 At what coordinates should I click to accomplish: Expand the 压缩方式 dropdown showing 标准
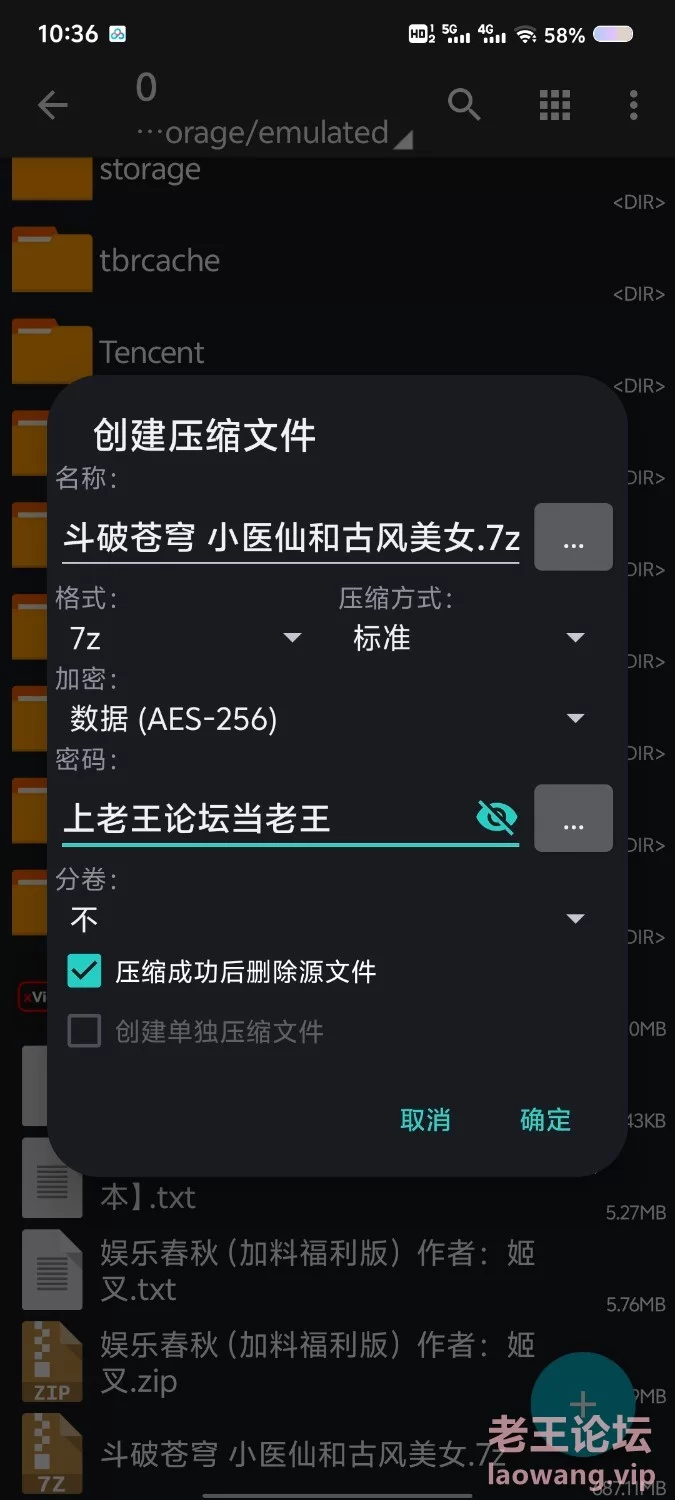click(467, 637)
